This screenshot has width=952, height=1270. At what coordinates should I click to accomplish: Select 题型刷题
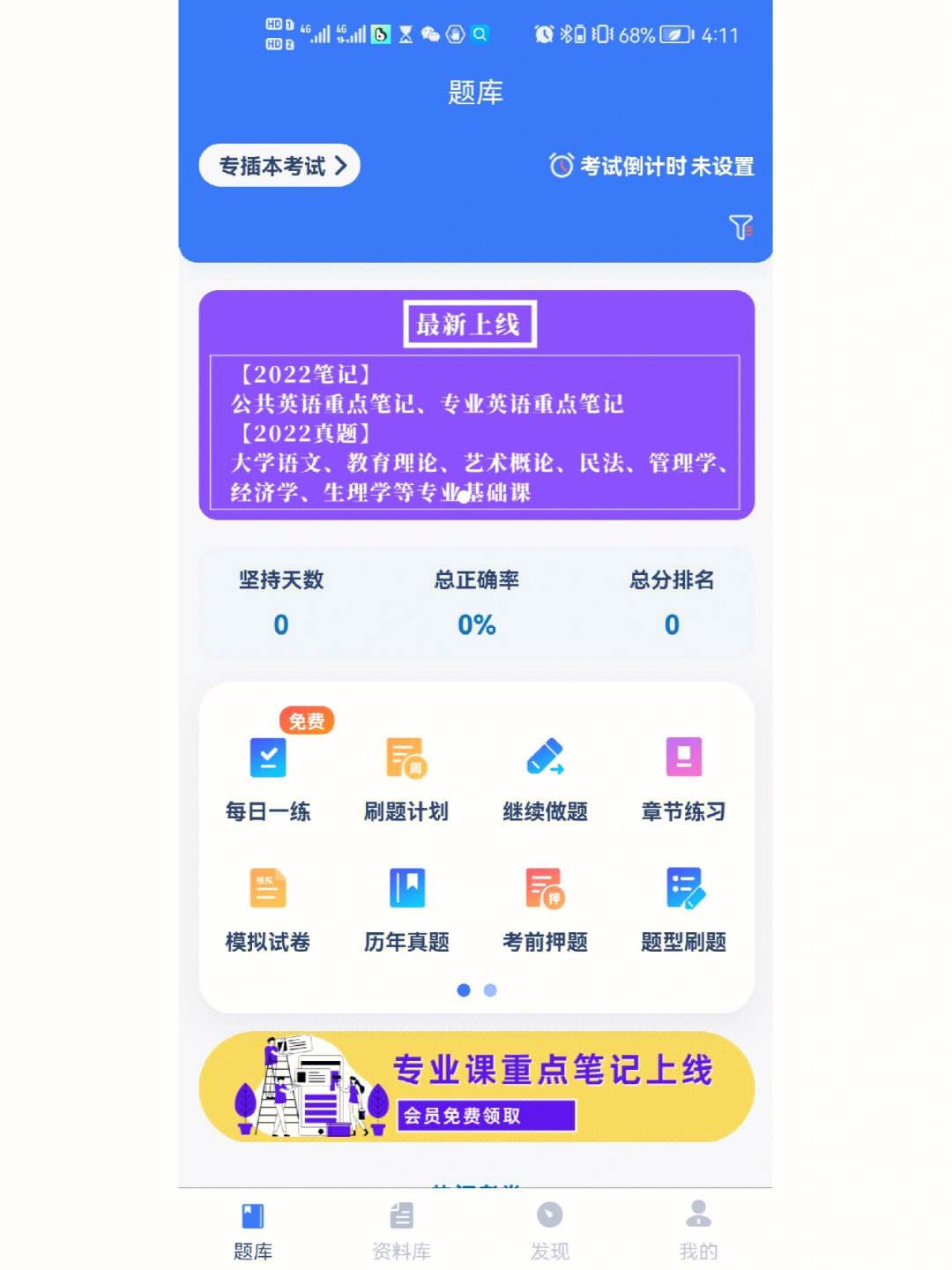[x=683, y=908]
